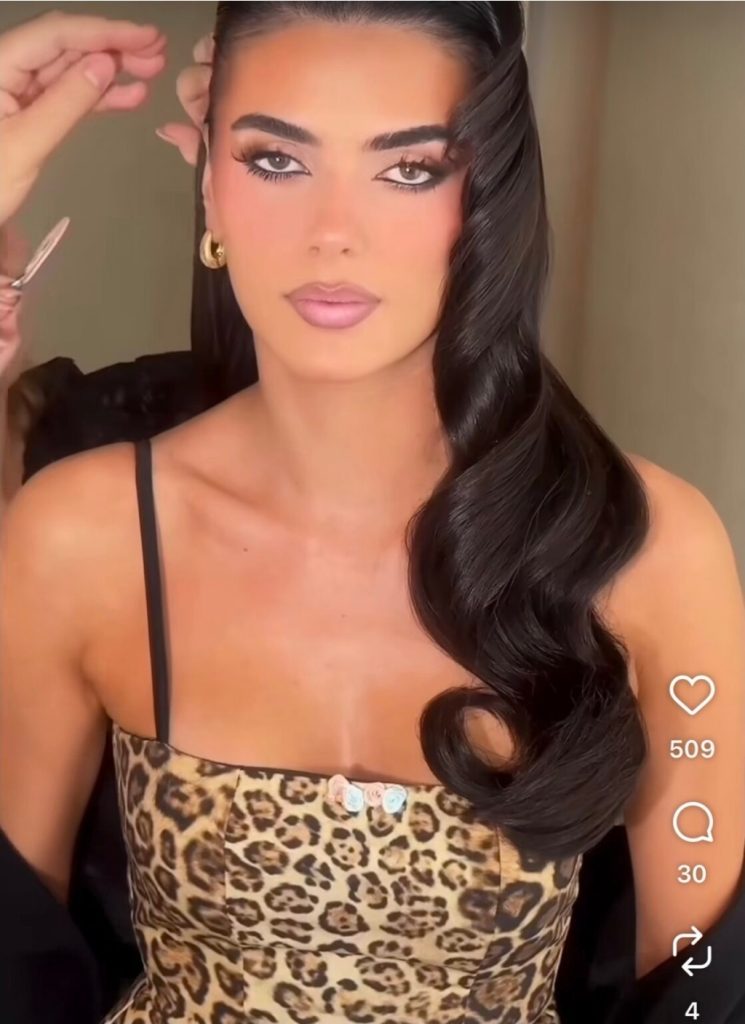Screen dimensions: 745x1024
Task: Like this reel with the heart icon
Action: click(x=691, y=695)
